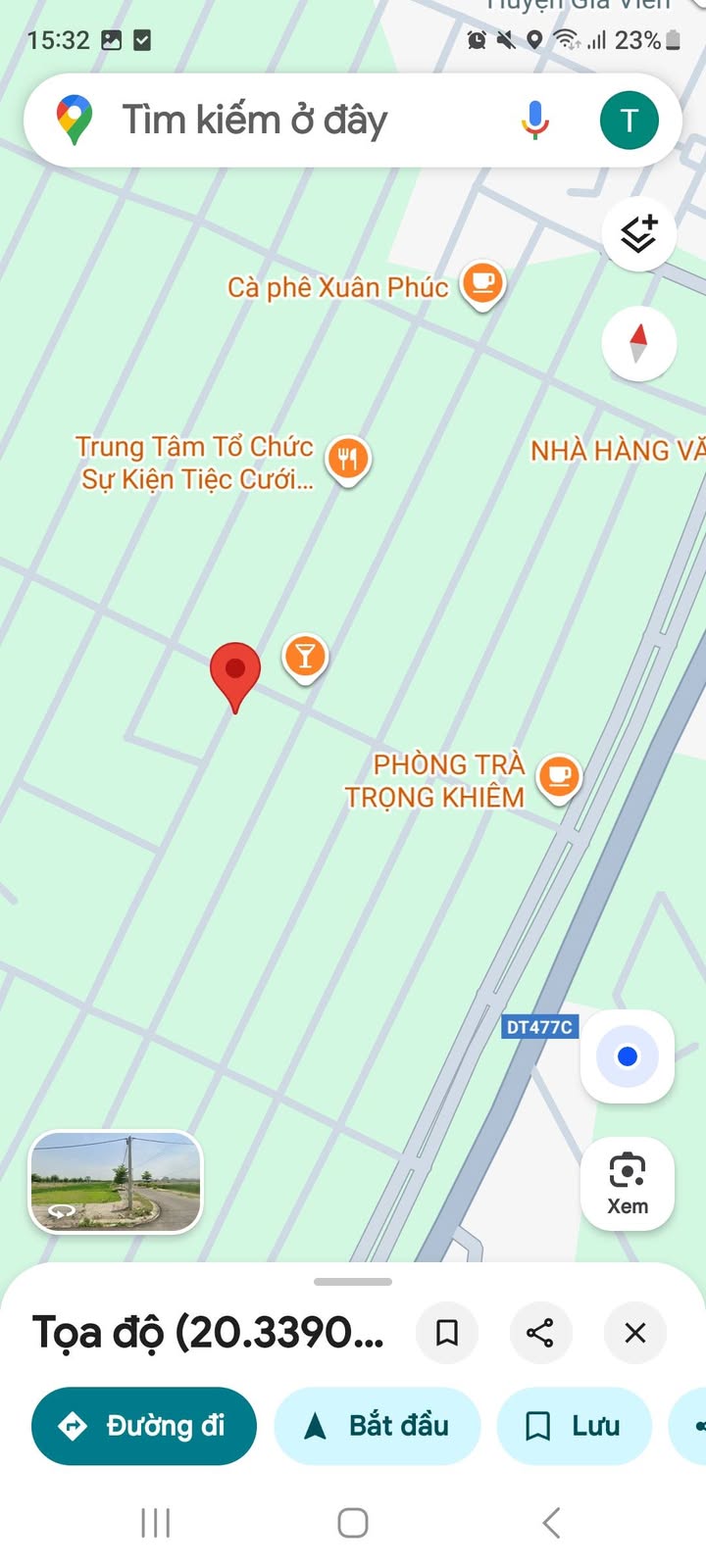The width and height of the screenshot is (706, 1568).
Task: Close the coordinates info panel
Action: 635,1333
